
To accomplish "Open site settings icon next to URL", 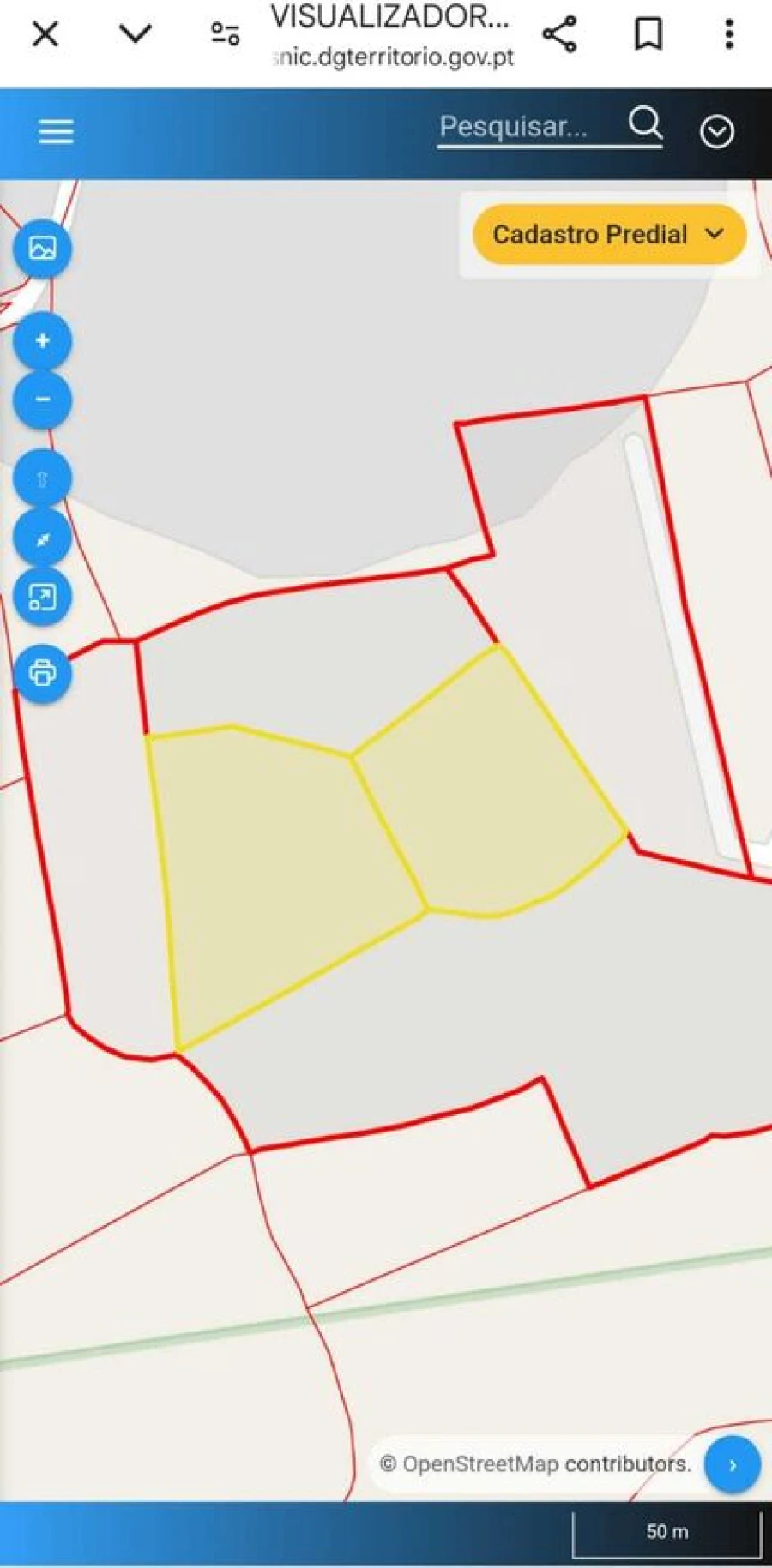I will (x=225, y=34).
